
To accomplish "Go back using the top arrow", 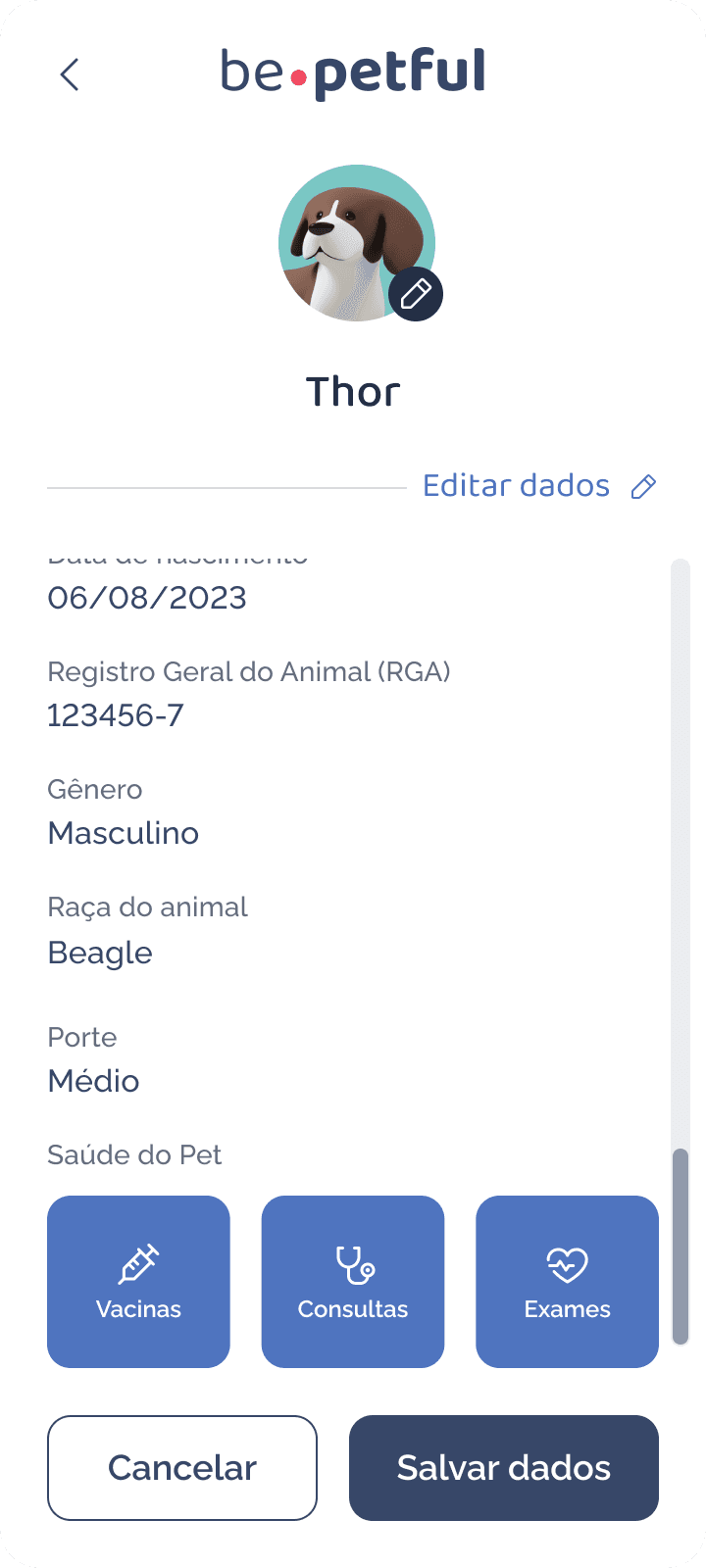I will [69, 74].
